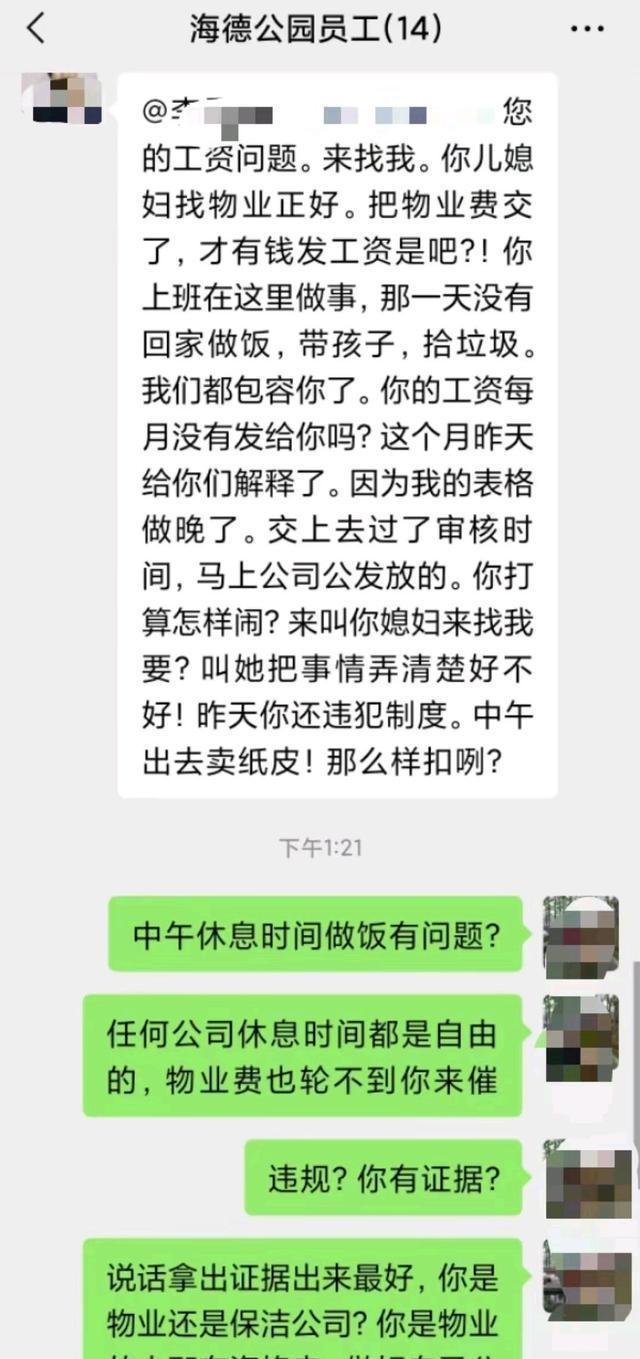Tap avatar beside '中午休息时间做饭有问题?' message
This screenshot has width=640, height=1359.
coord(580,937)
